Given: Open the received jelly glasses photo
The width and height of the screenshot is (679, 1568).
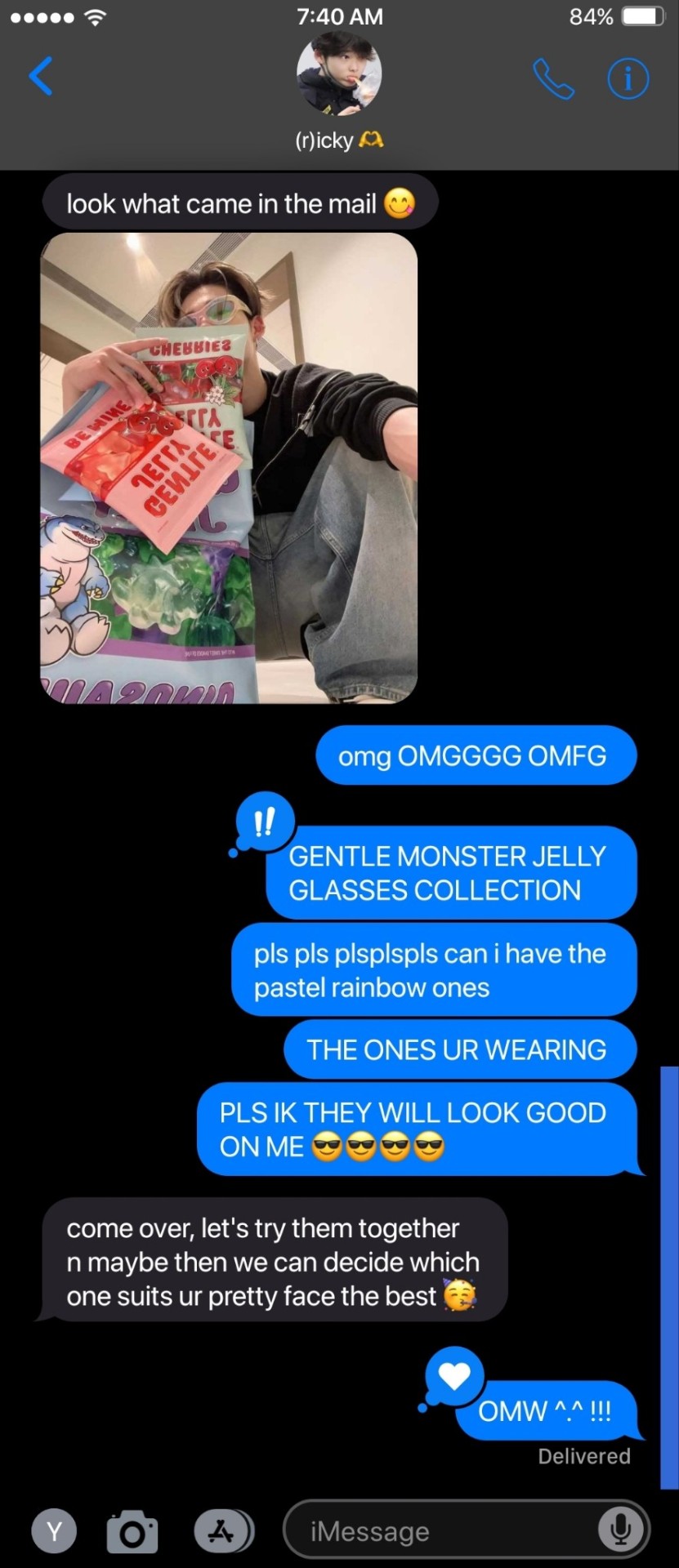Looking at the screenshot, I should pyautogui.click(x=229, y=467).
